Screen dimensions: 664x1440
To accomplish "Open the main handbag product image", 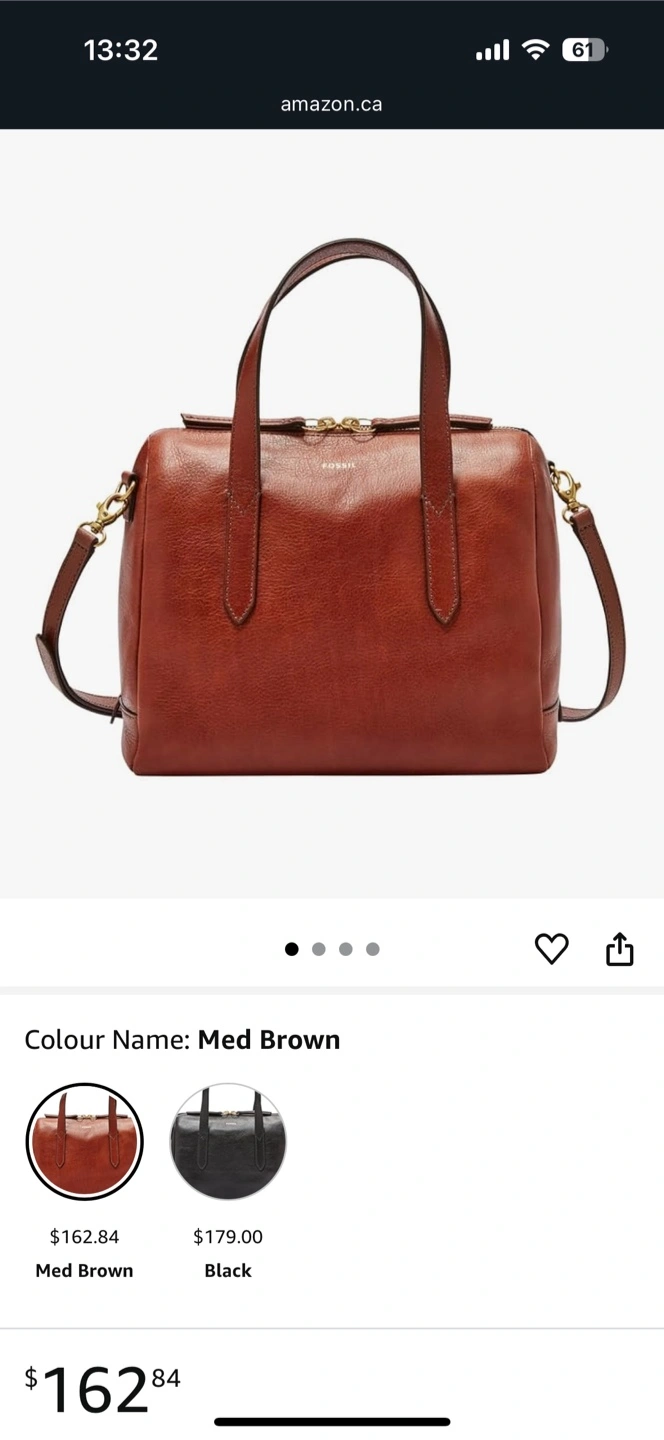I will tap(332, 510).
